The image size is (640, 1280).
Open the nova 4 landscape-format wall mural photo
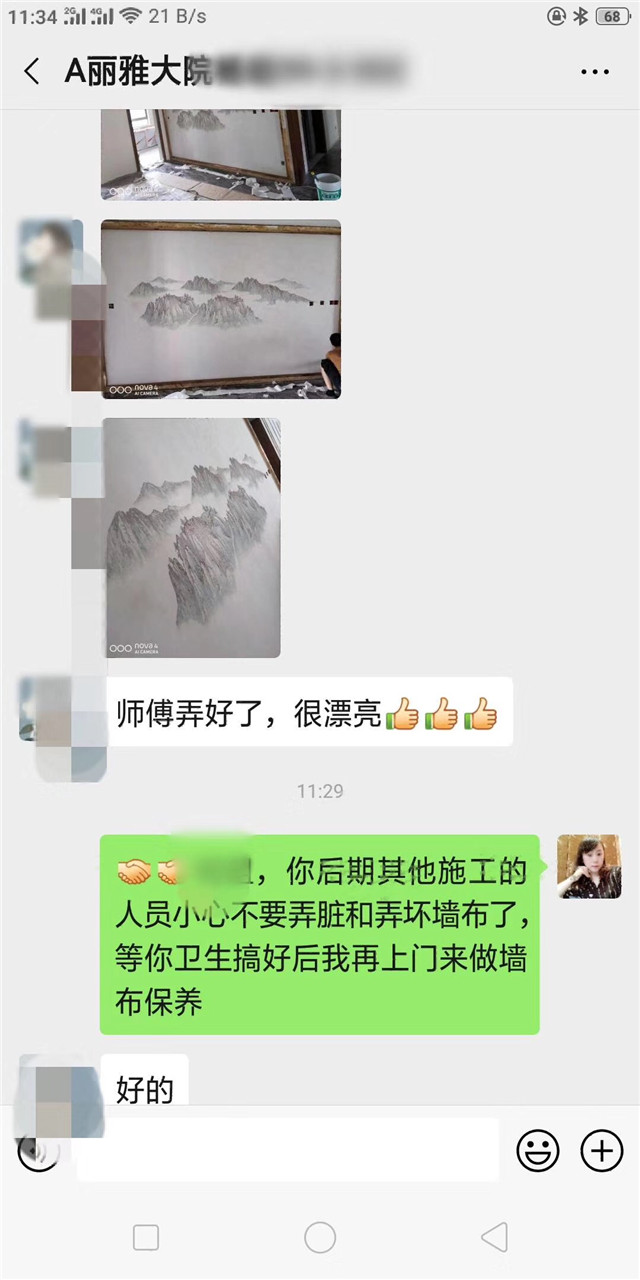[x=220, y=309]
